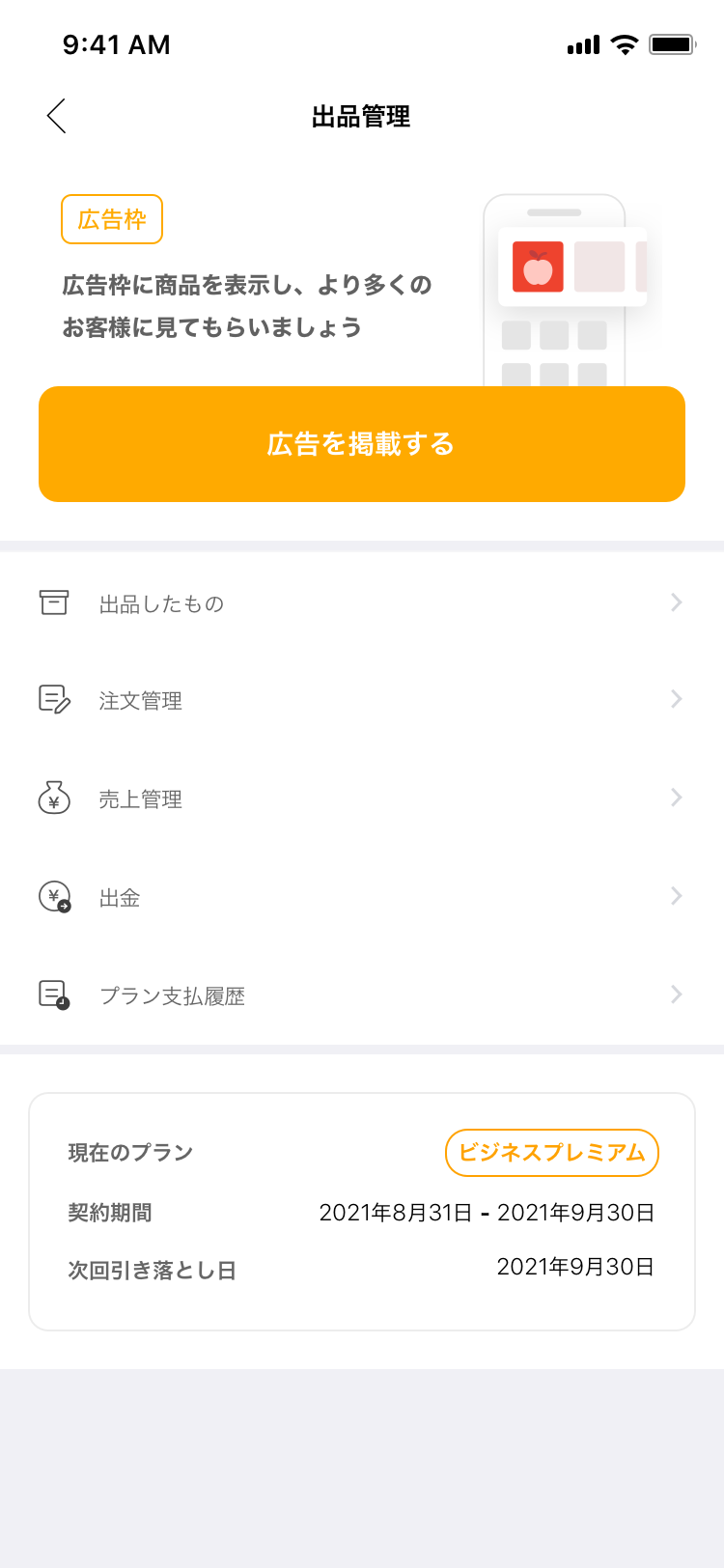Open the 出金 withdrawal row
Screen dimensions: 724x1568
coord(361,897)
